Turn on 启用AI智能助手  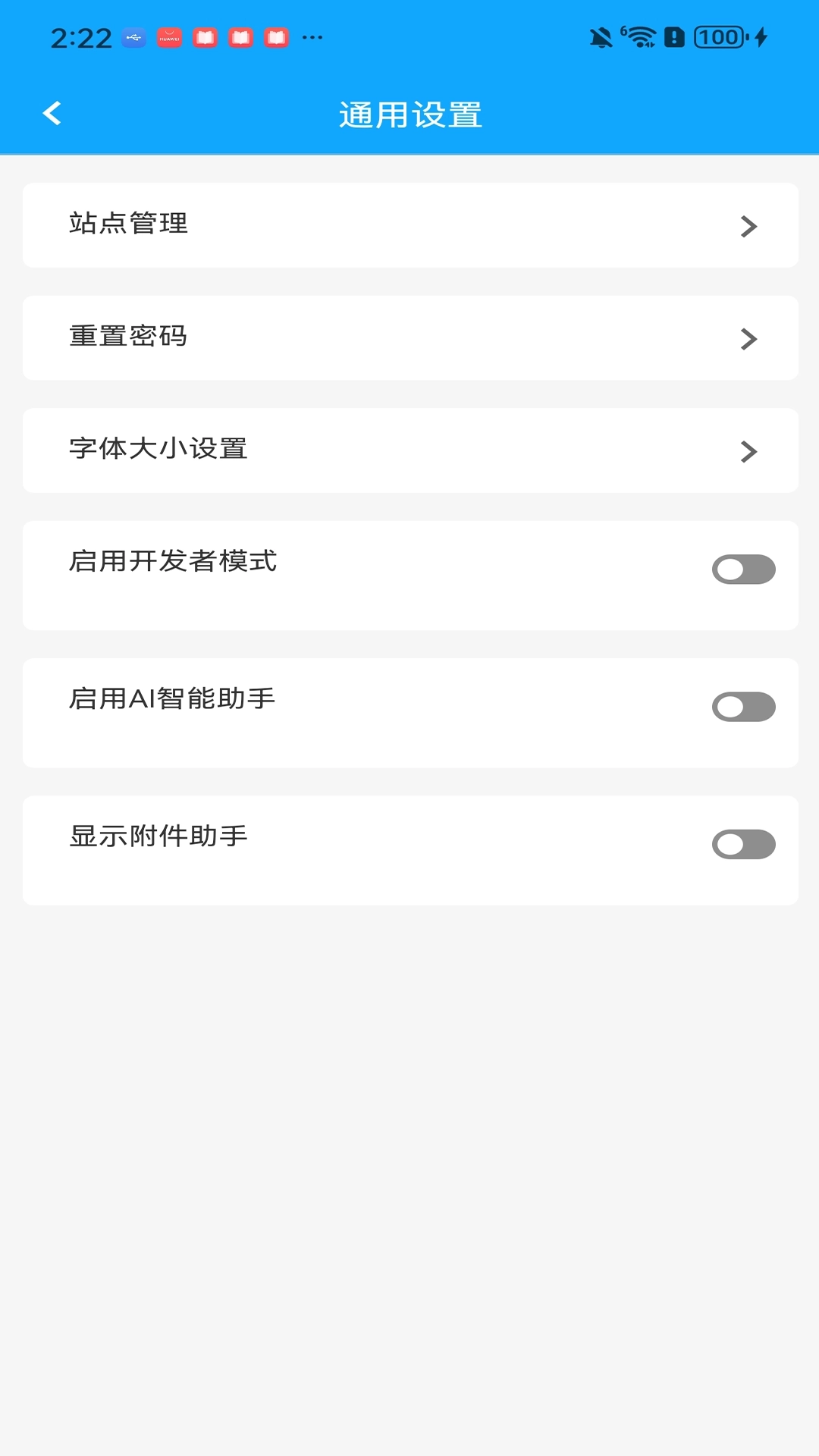742,707
